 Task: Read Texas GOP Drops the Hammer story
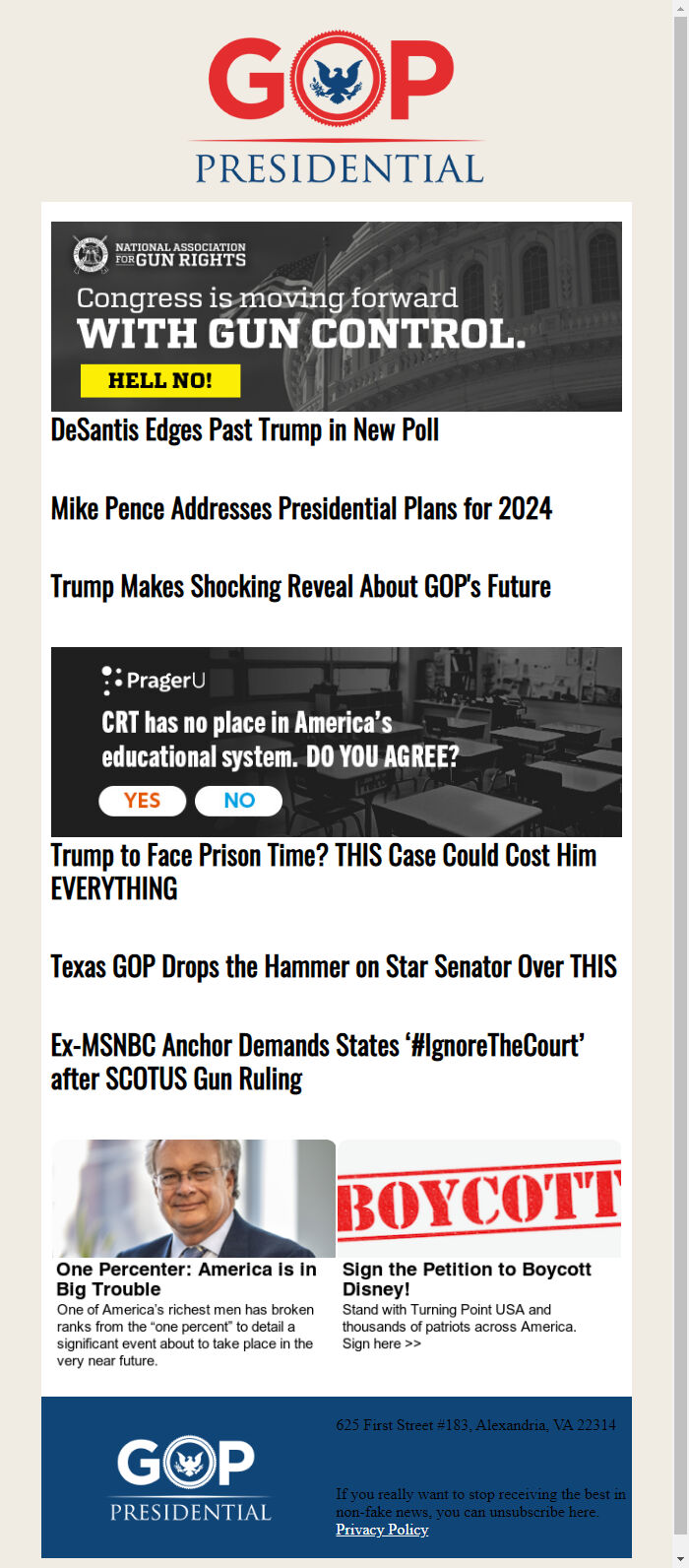(x=334, y=967)
